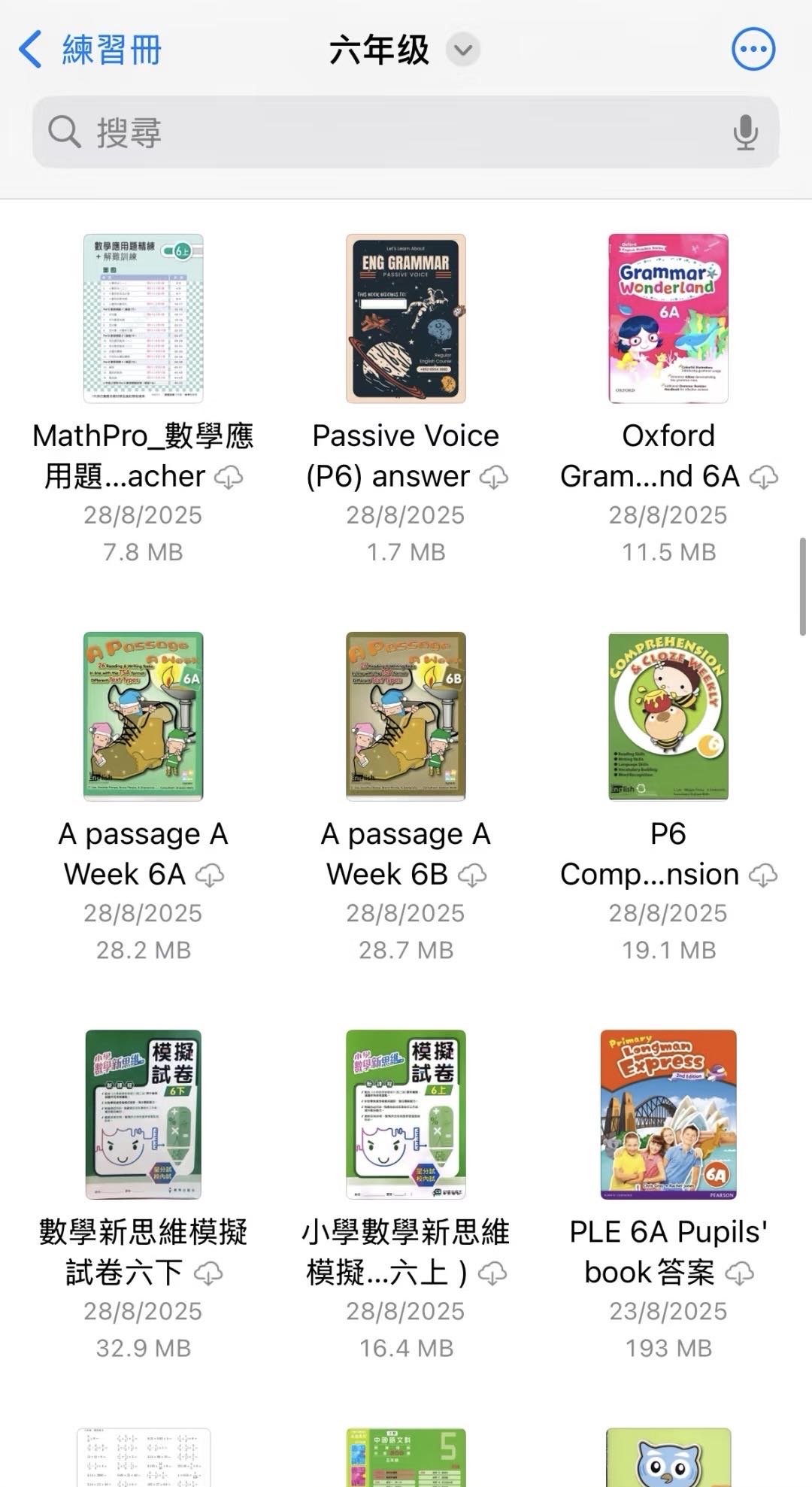Open the more options menu
812x1487 pixels.
coord(753,50)
